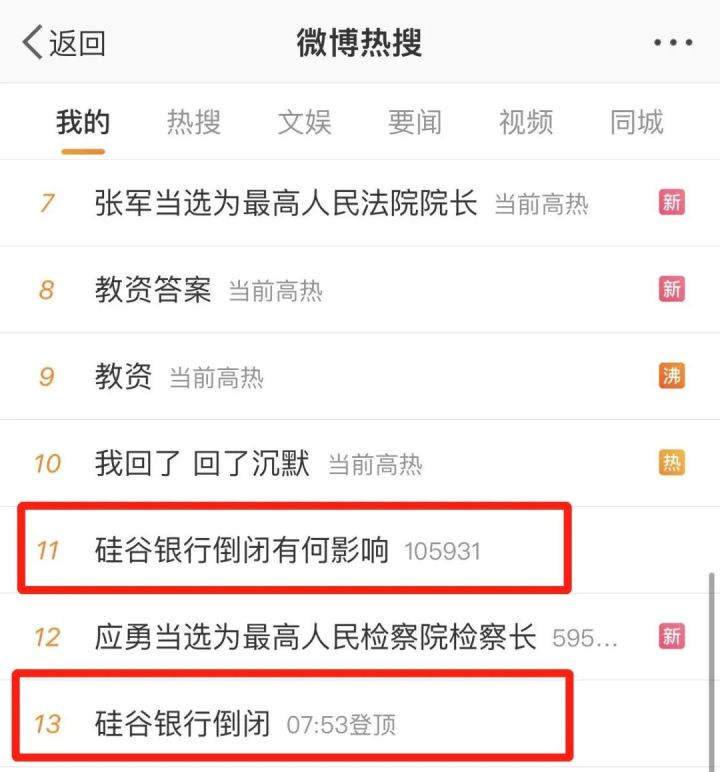Open the thirteenth topic 硅谷银行倒闭
The height and width of the screenshot is (772, 720).
[x=183, y=723]
